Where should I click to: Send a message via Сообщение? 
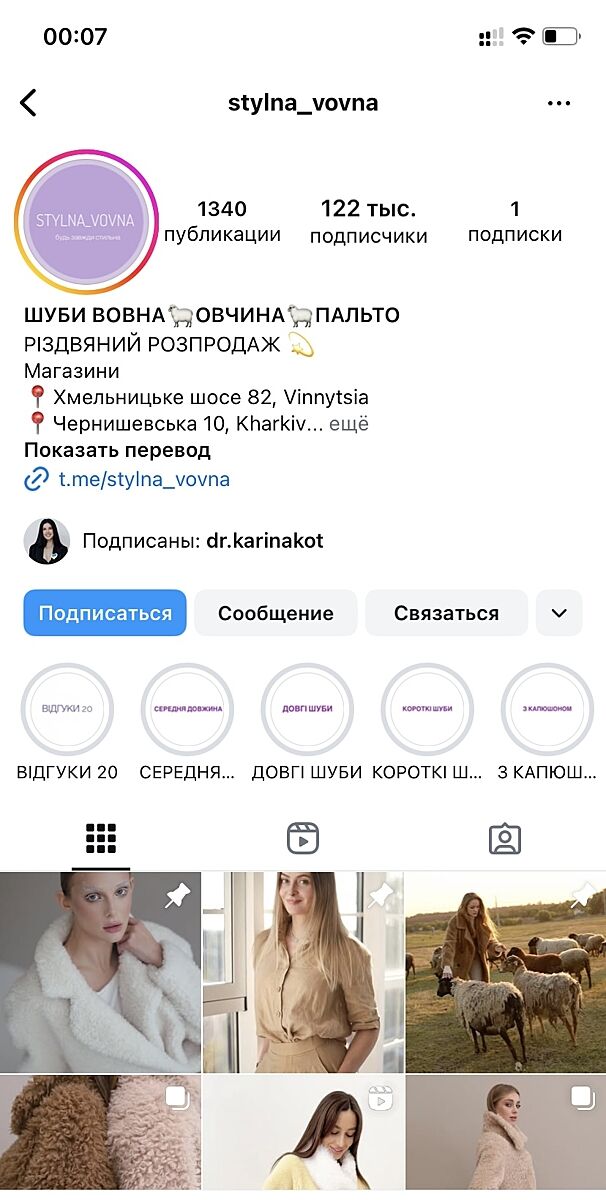275,613
